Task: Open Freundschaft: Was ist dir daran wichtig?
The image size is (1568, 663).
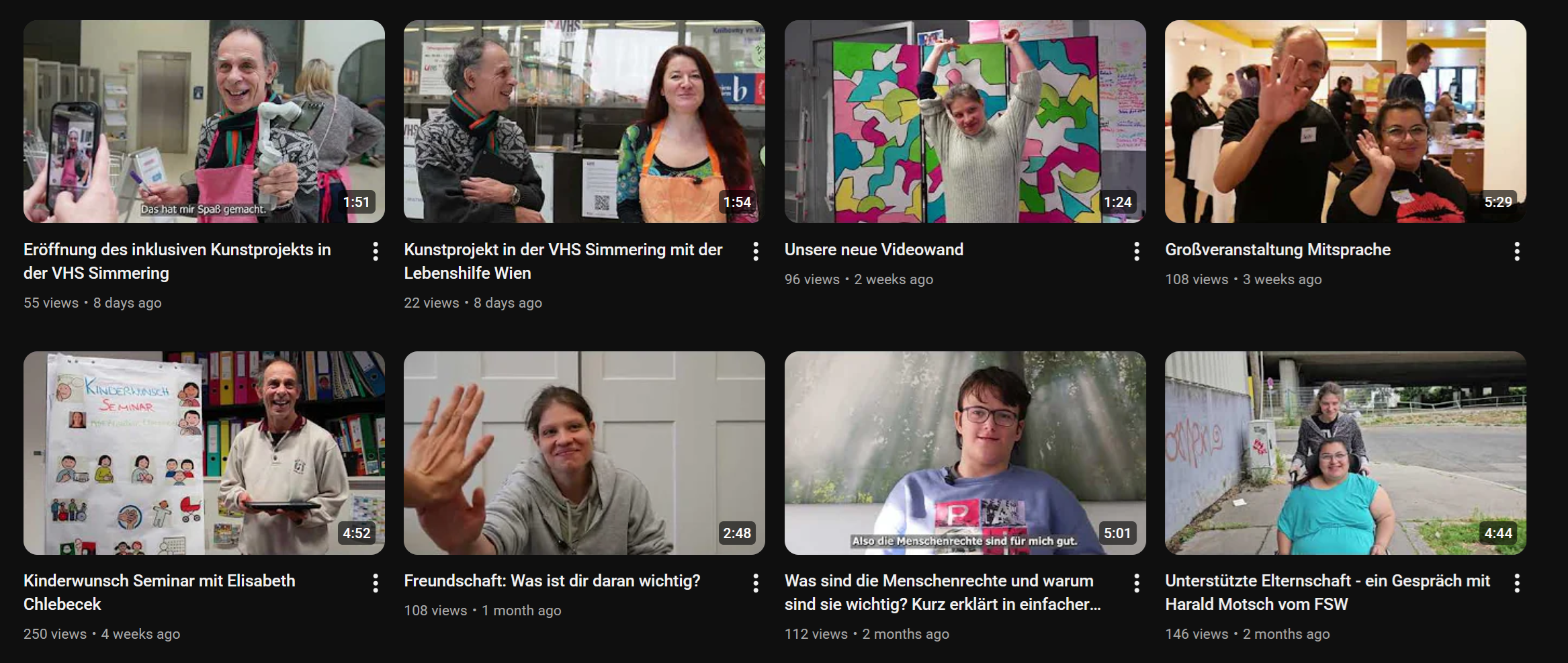Action: [x=584, y=453]
